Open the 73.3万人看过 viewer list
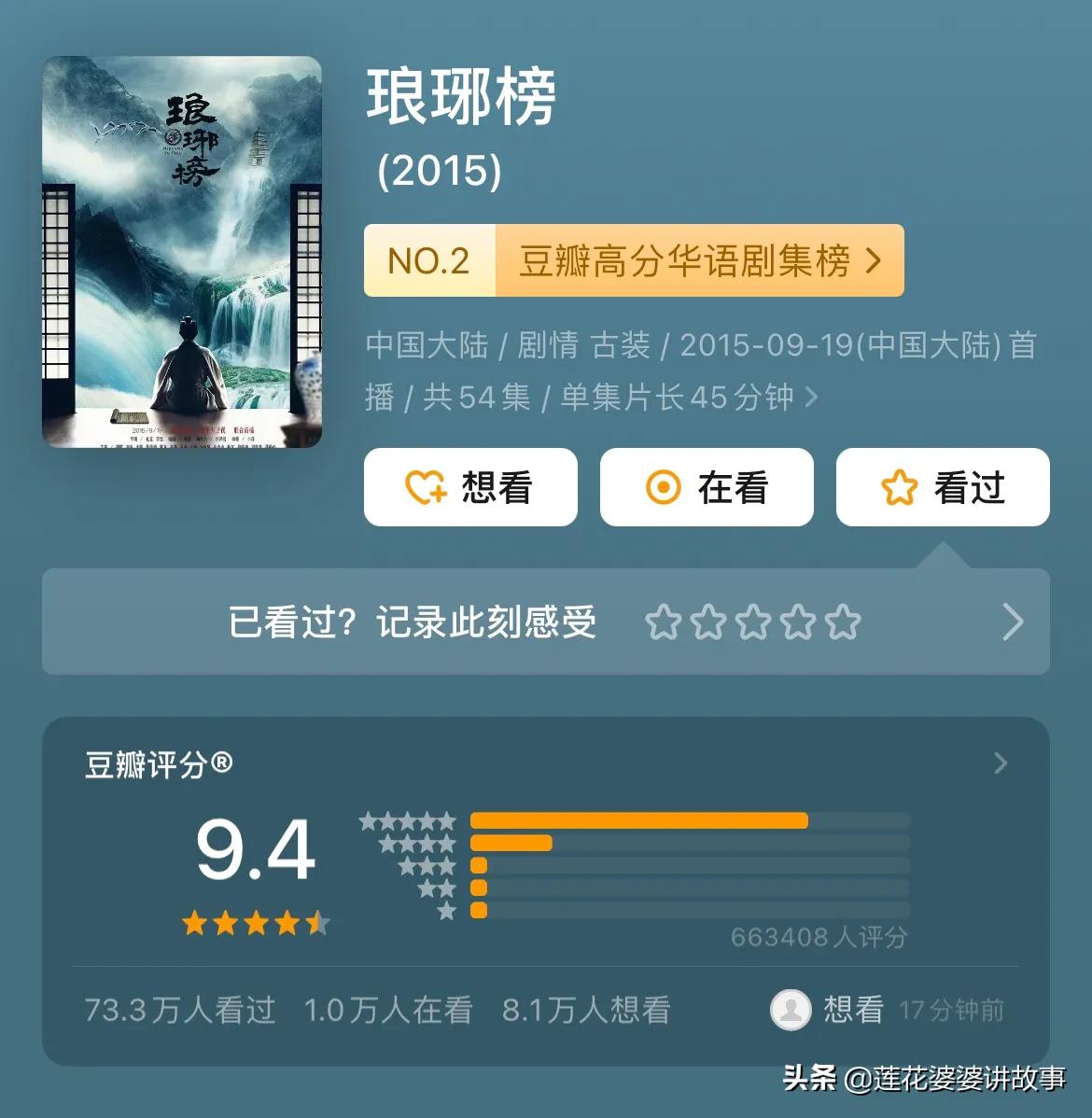1092x1118 pixels. coord(177,1010)
